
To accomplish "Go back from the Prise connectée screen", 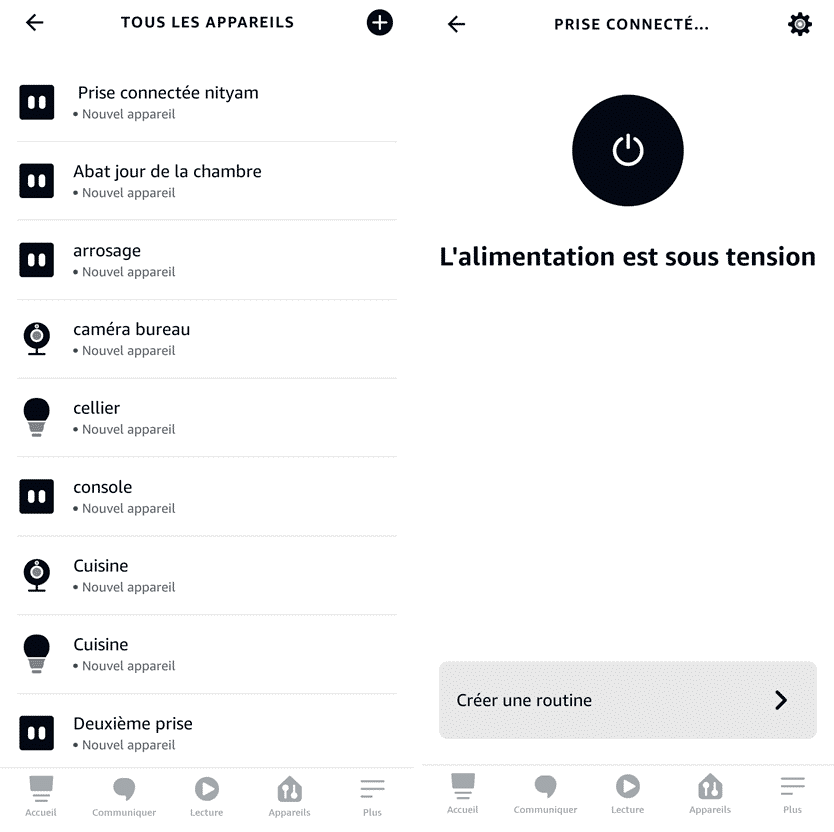I will tap(457, 24).
